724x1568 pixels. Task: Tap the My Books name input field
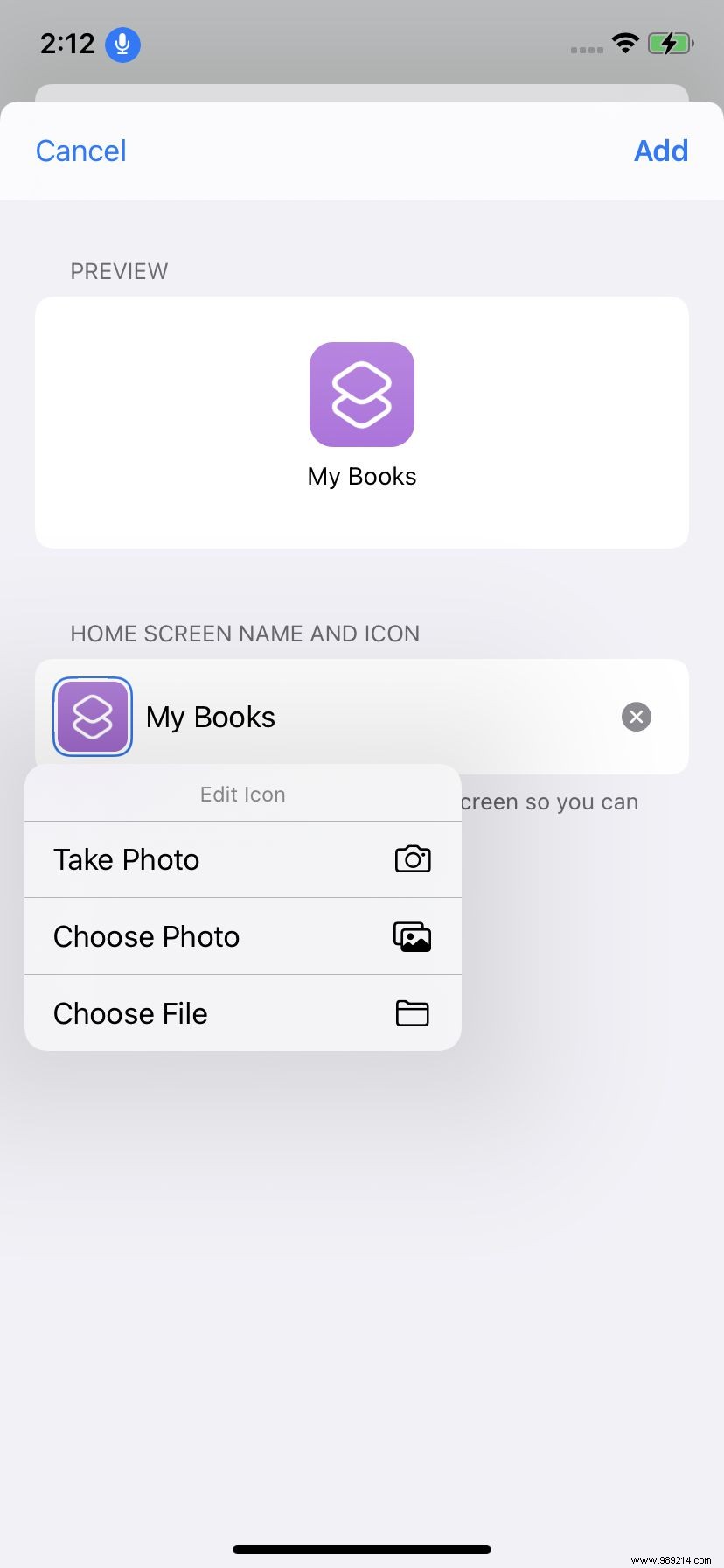tap(262, 716)
